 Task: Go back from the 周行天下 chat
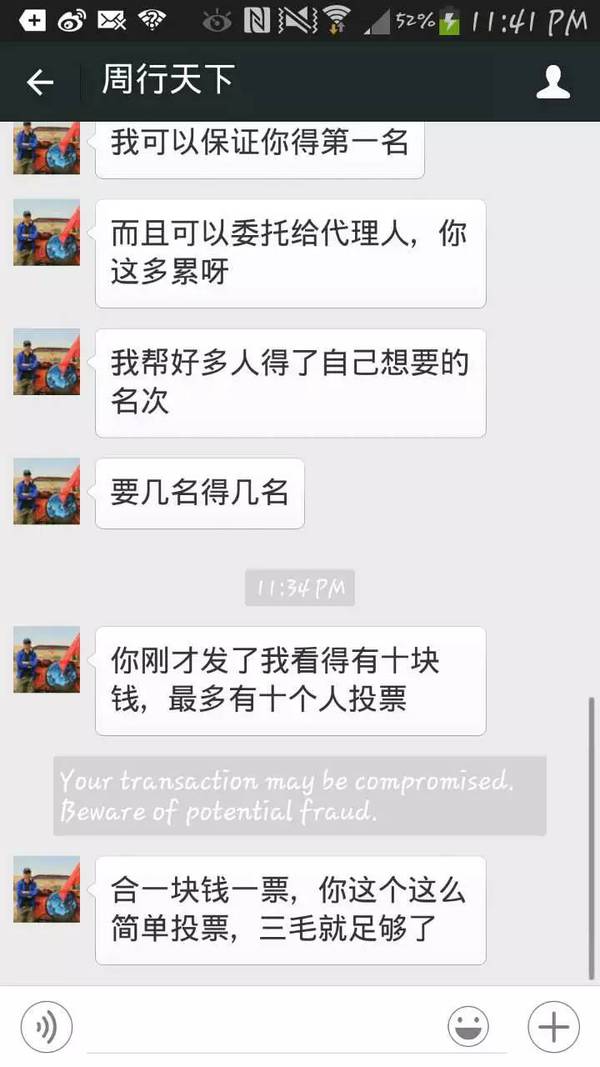point(40,83)
